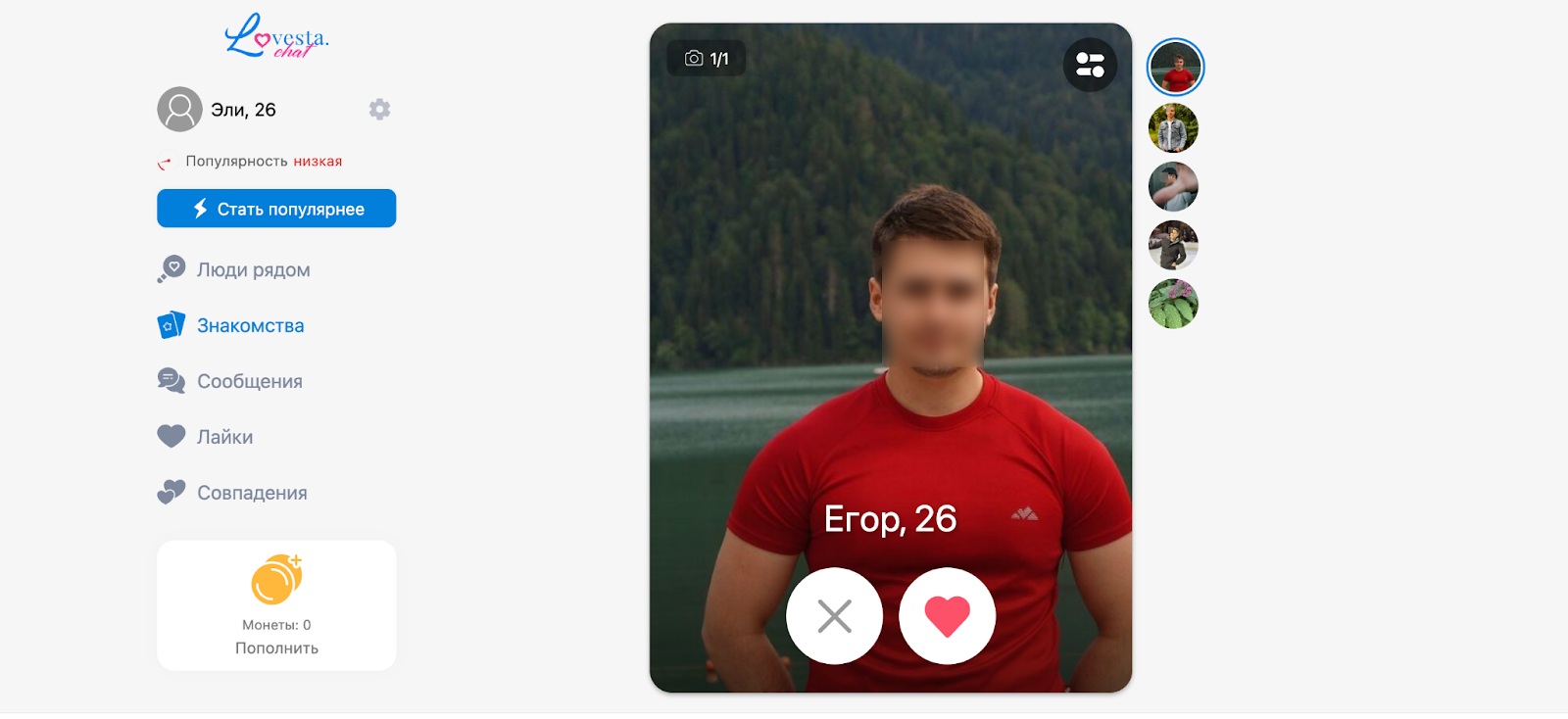Select the red t-shirt profile thumbnail
Viewport: 1568px width, 719px height.
pos(1174,68)
